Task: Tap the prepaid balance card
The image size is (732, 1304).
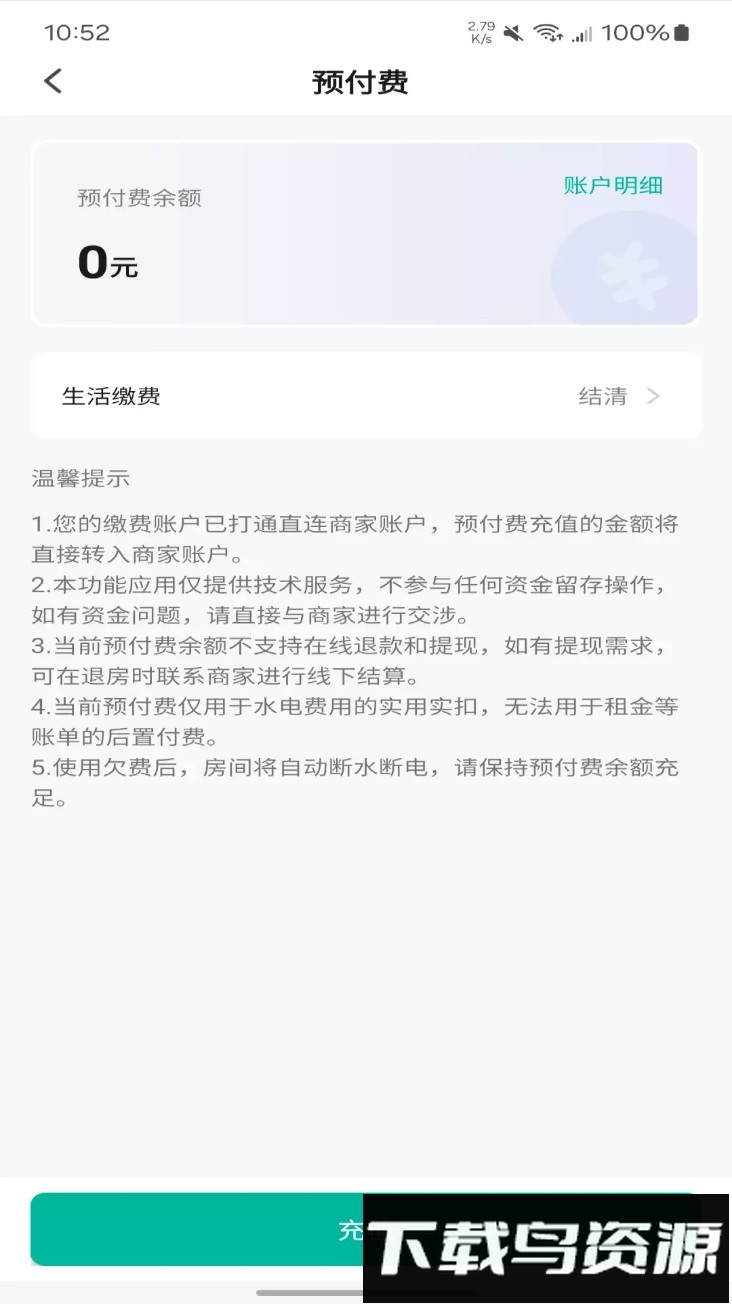Action: point(366,234)
